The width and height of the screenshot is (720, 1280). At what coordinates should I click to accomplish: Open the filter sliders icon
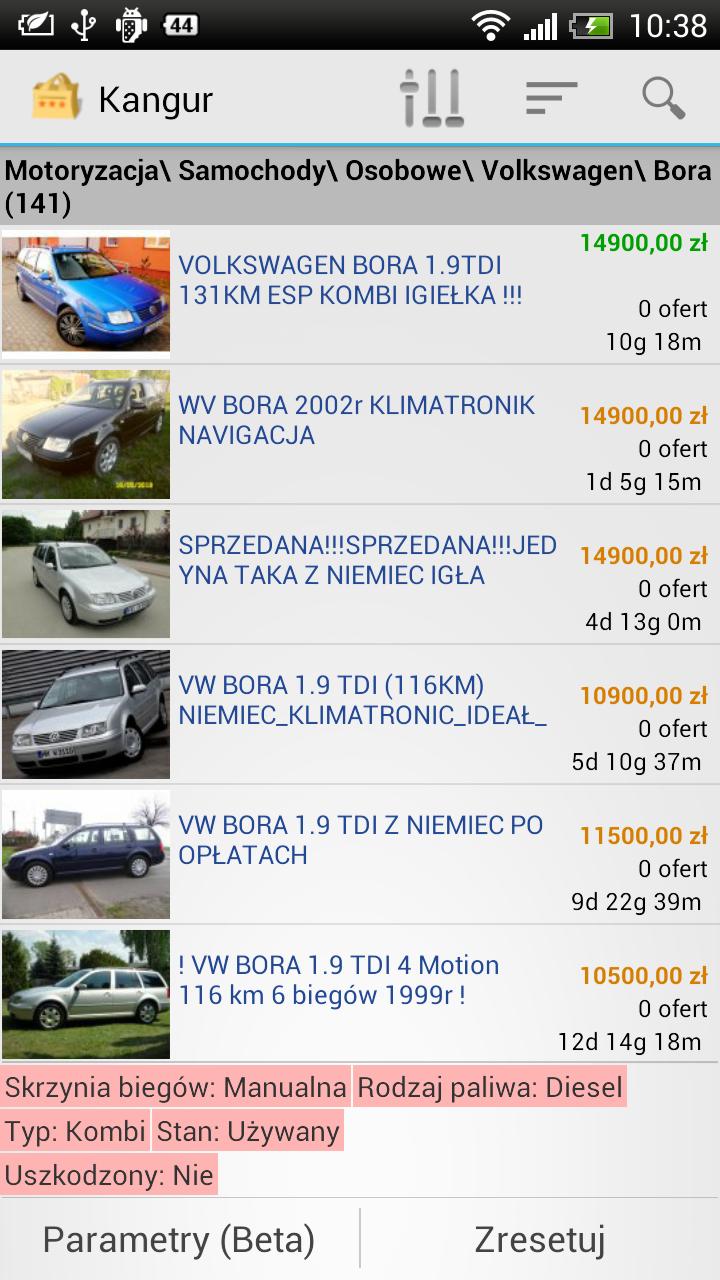tap(432, 99)
